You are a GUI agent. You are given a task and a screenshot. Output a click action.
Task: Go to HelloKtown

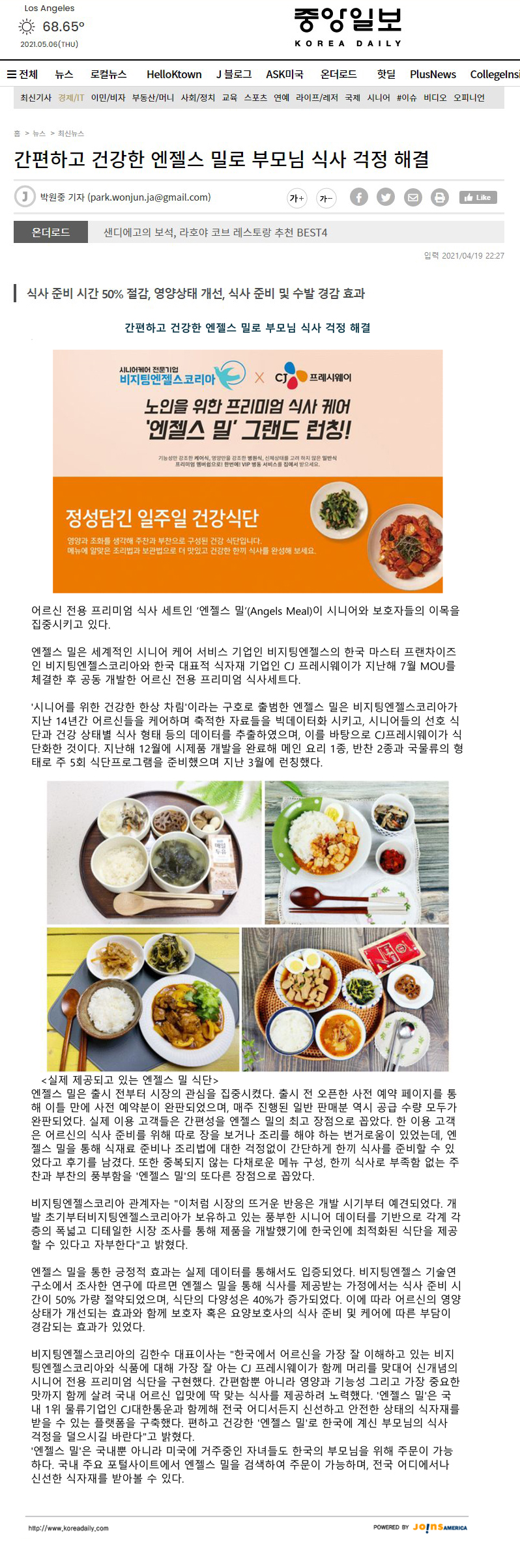[x=174, y=74]
